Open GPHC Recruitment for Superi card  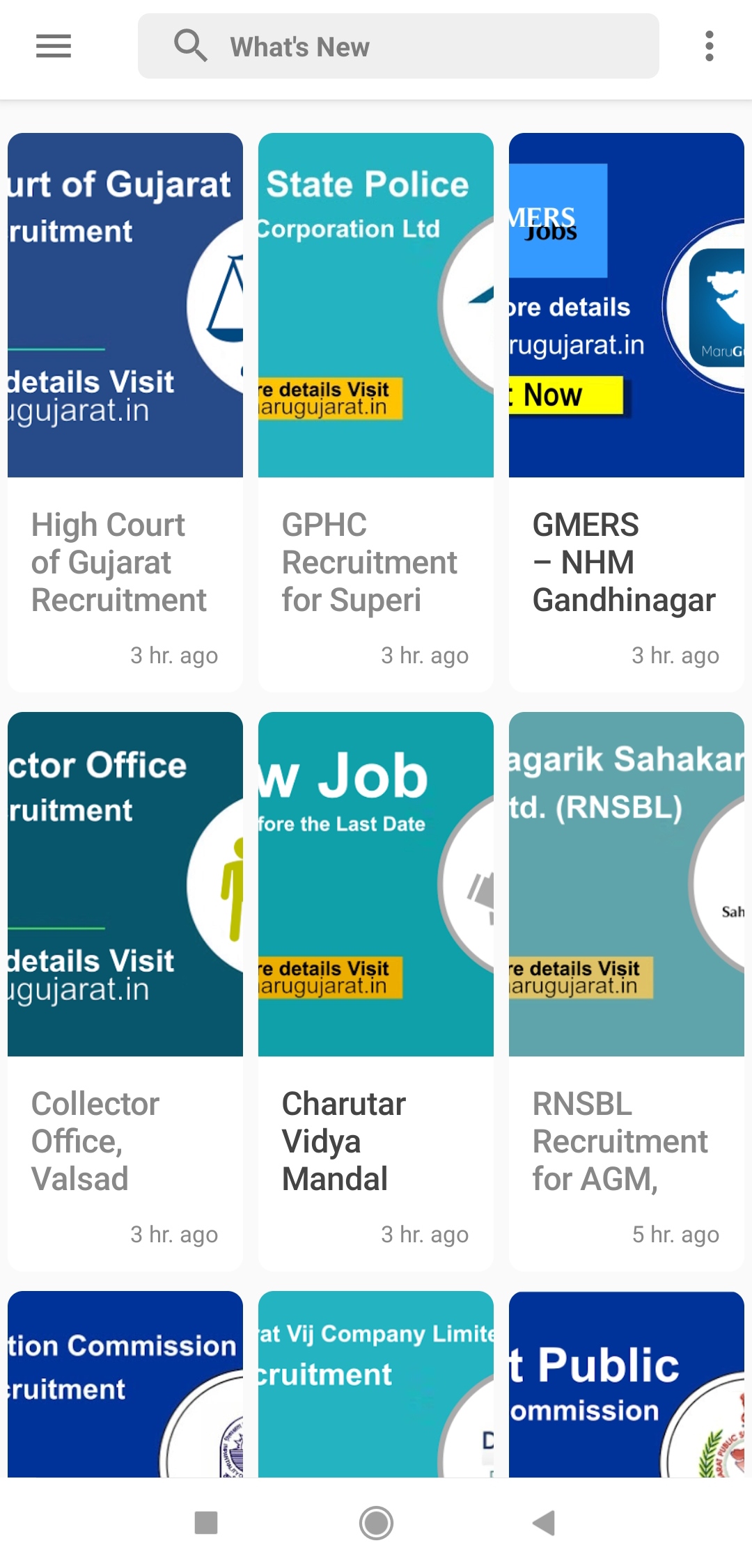point(376,411)
